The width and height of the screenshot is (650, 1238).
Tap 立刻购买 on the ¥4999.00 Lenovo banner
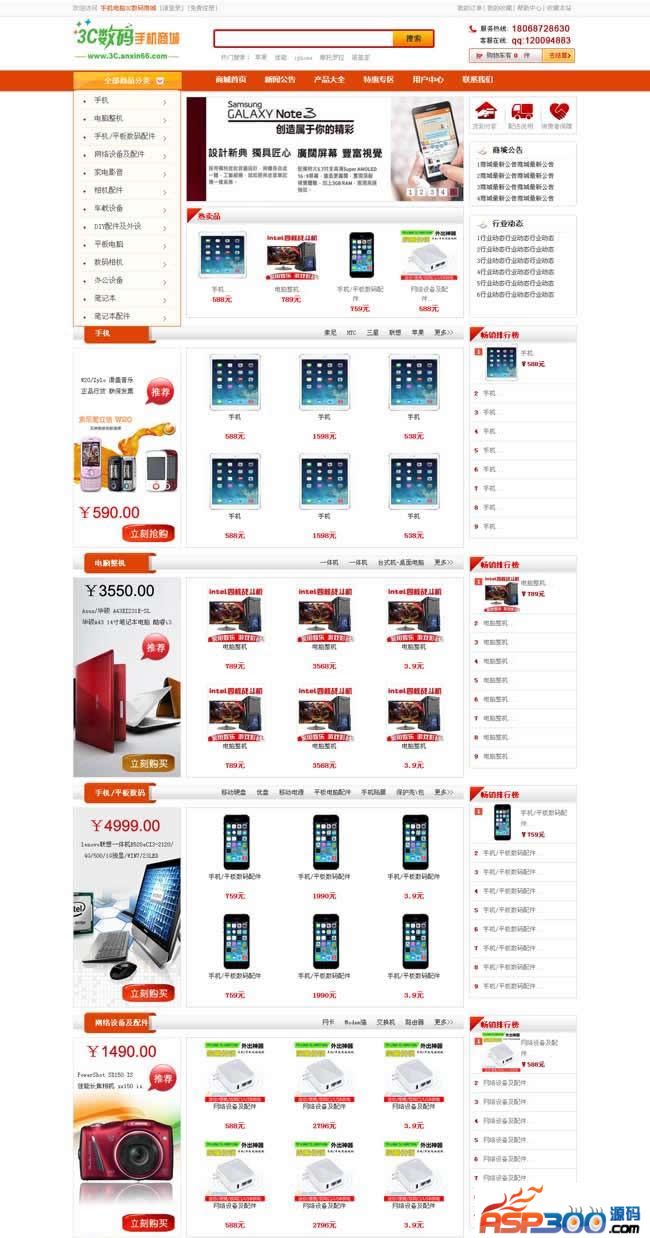tap(148, 993)
